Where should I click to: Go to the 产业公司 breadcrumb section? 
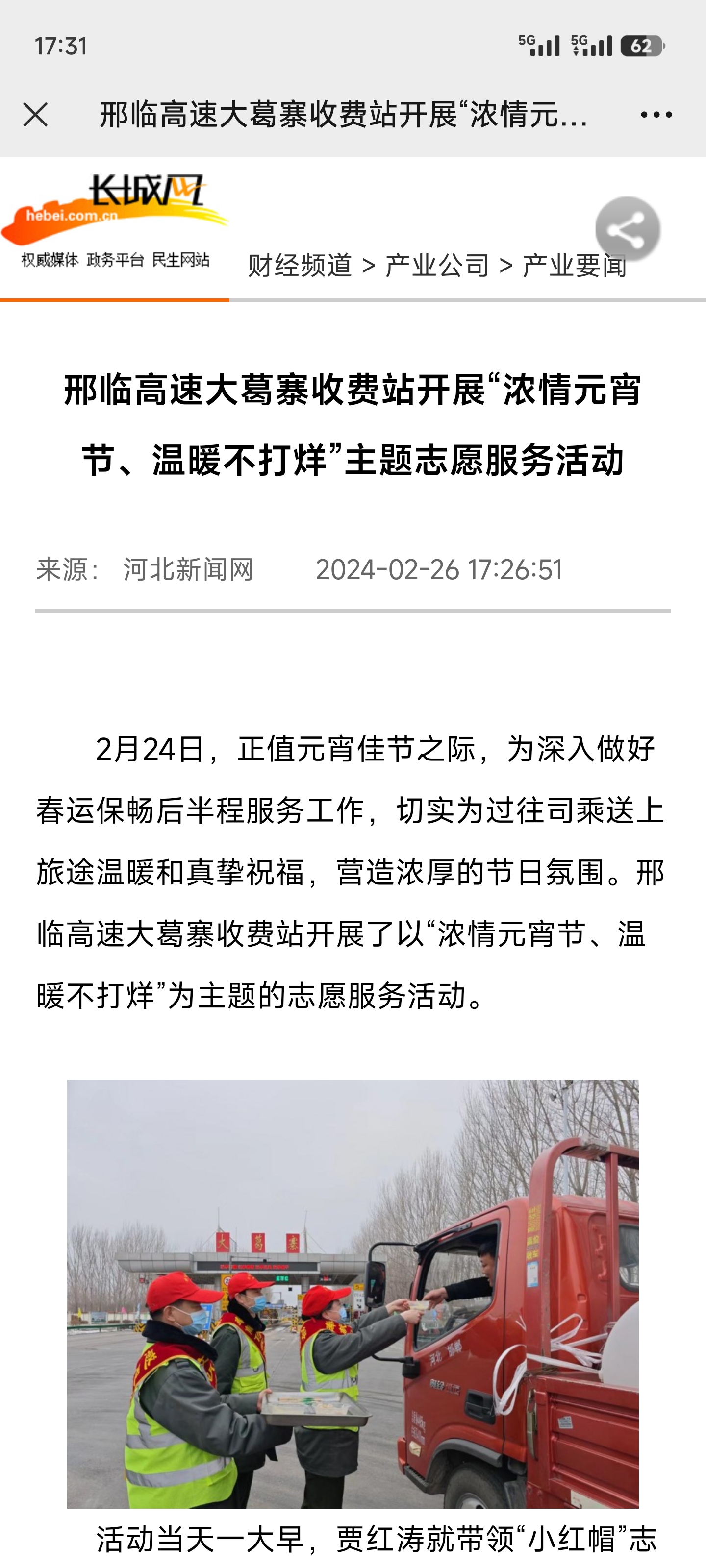point(437,266)
